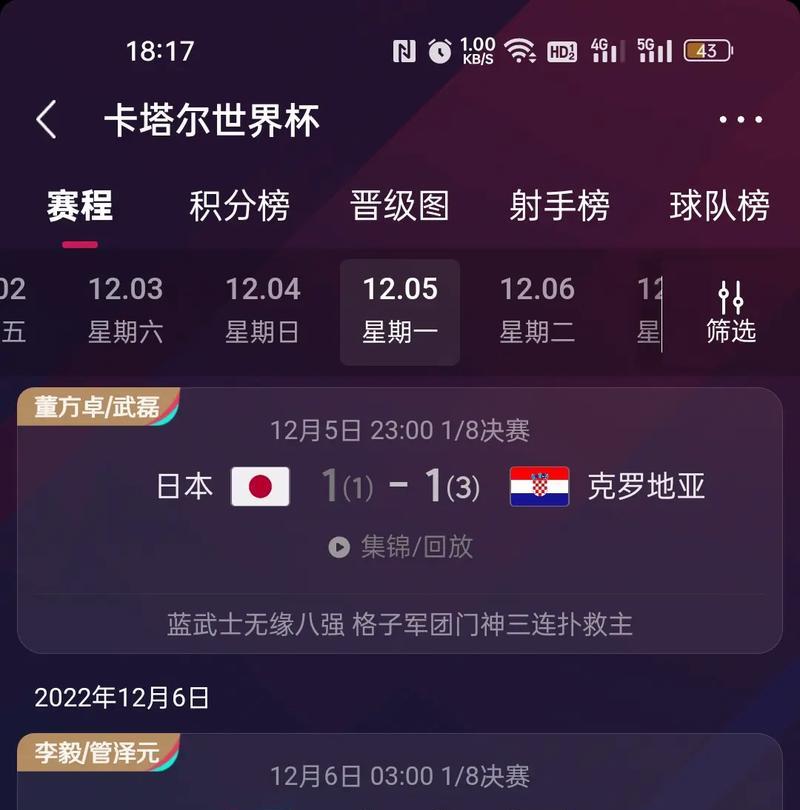Select date 12.05 星期一
The height and width of the screenshot is (810, 800).
click(399, 310)
